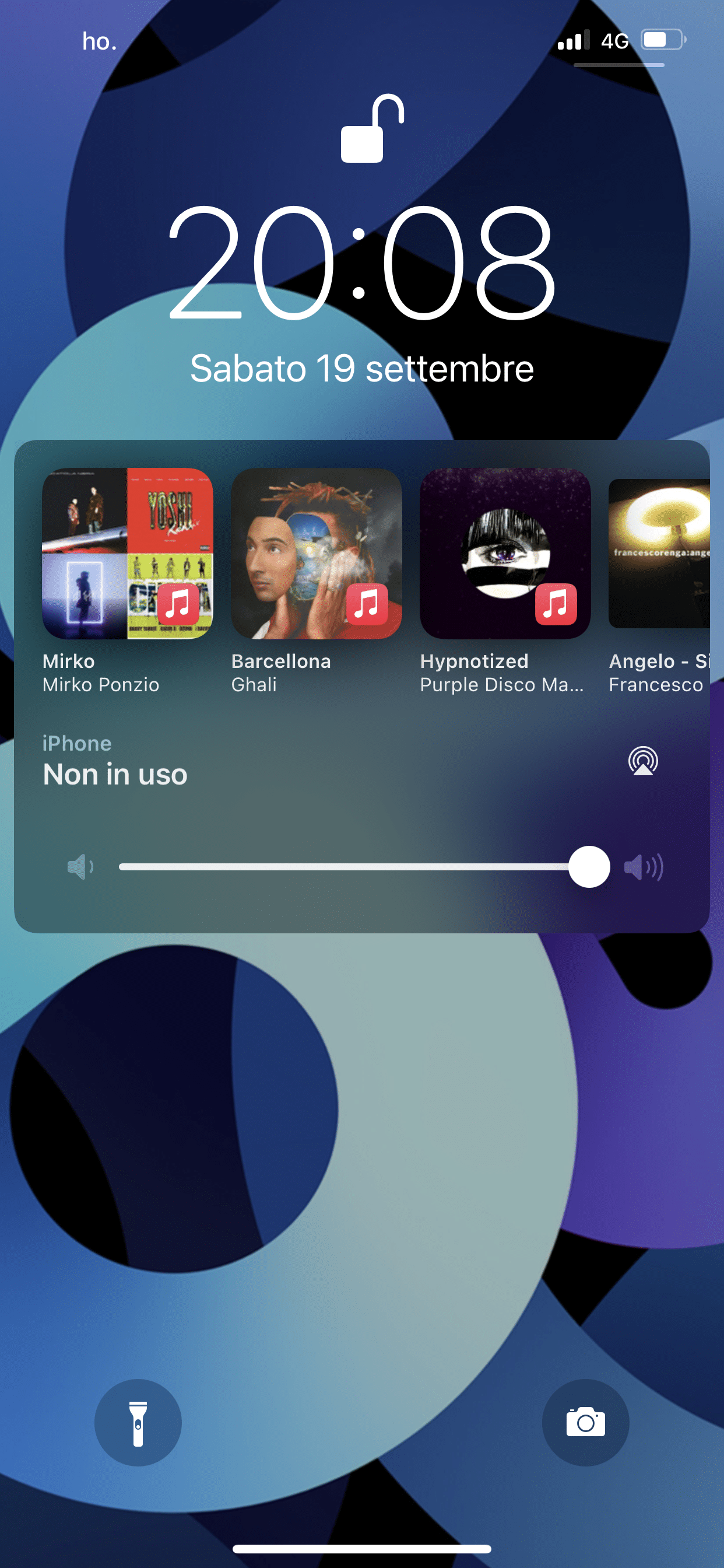Tap the volume slider knob

[x=589, y=867]
